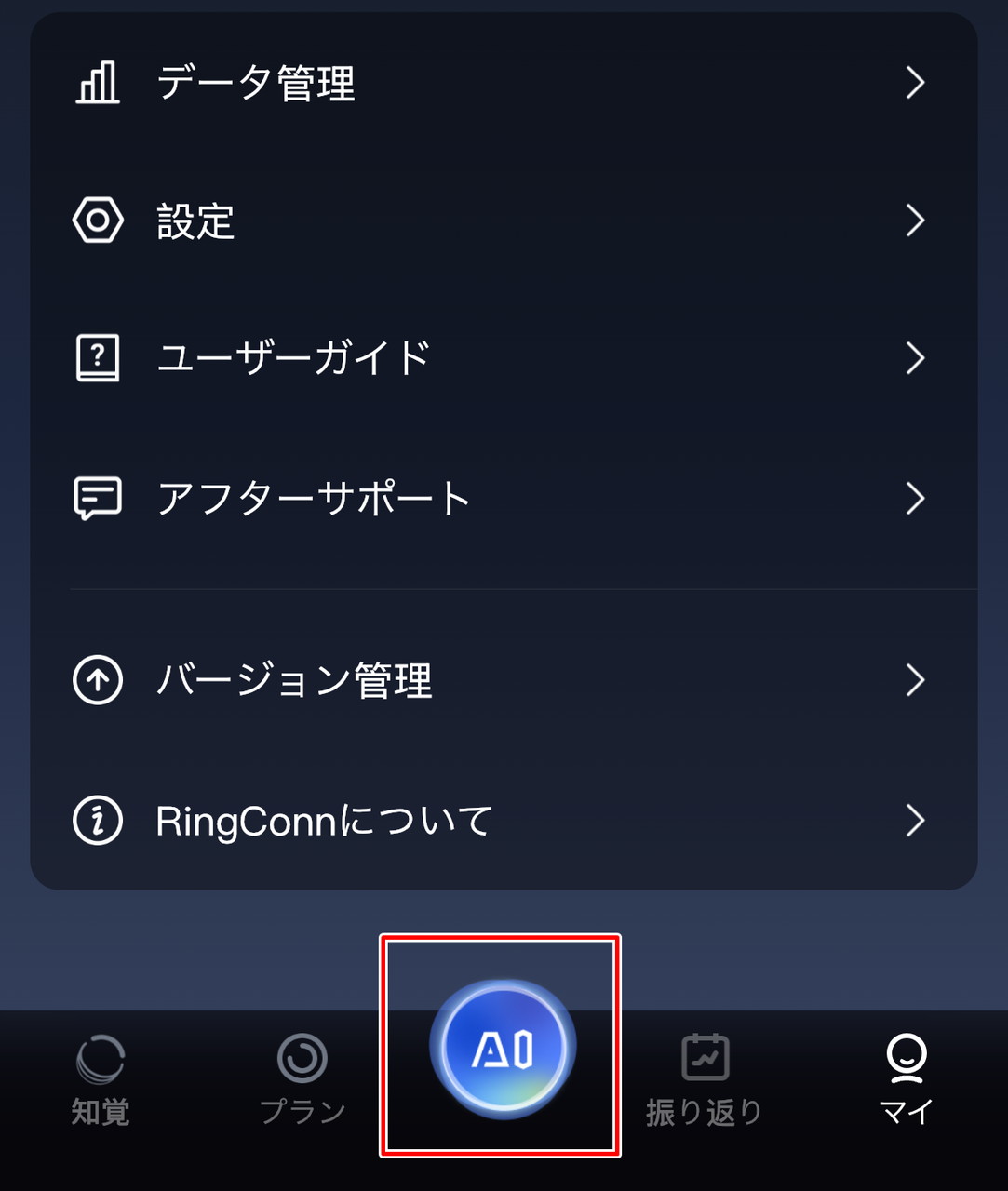
Task: Open RingConnについて about page
Action: (x=503, y=821)
